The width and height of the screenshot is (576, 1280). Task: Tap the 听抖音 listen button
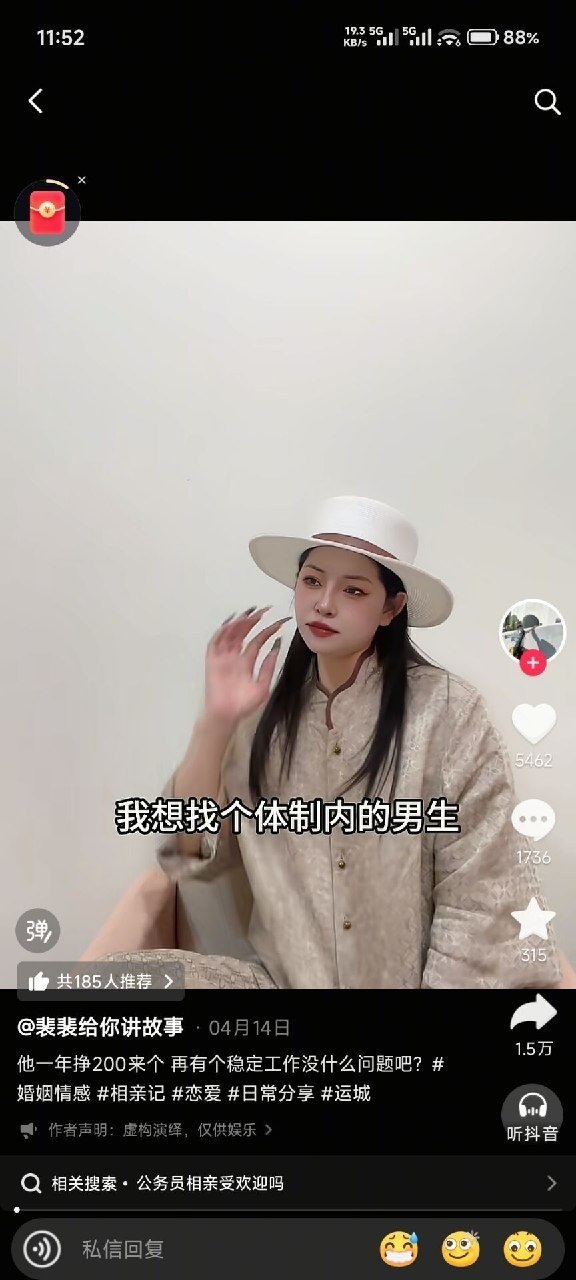coord(532,1114)
